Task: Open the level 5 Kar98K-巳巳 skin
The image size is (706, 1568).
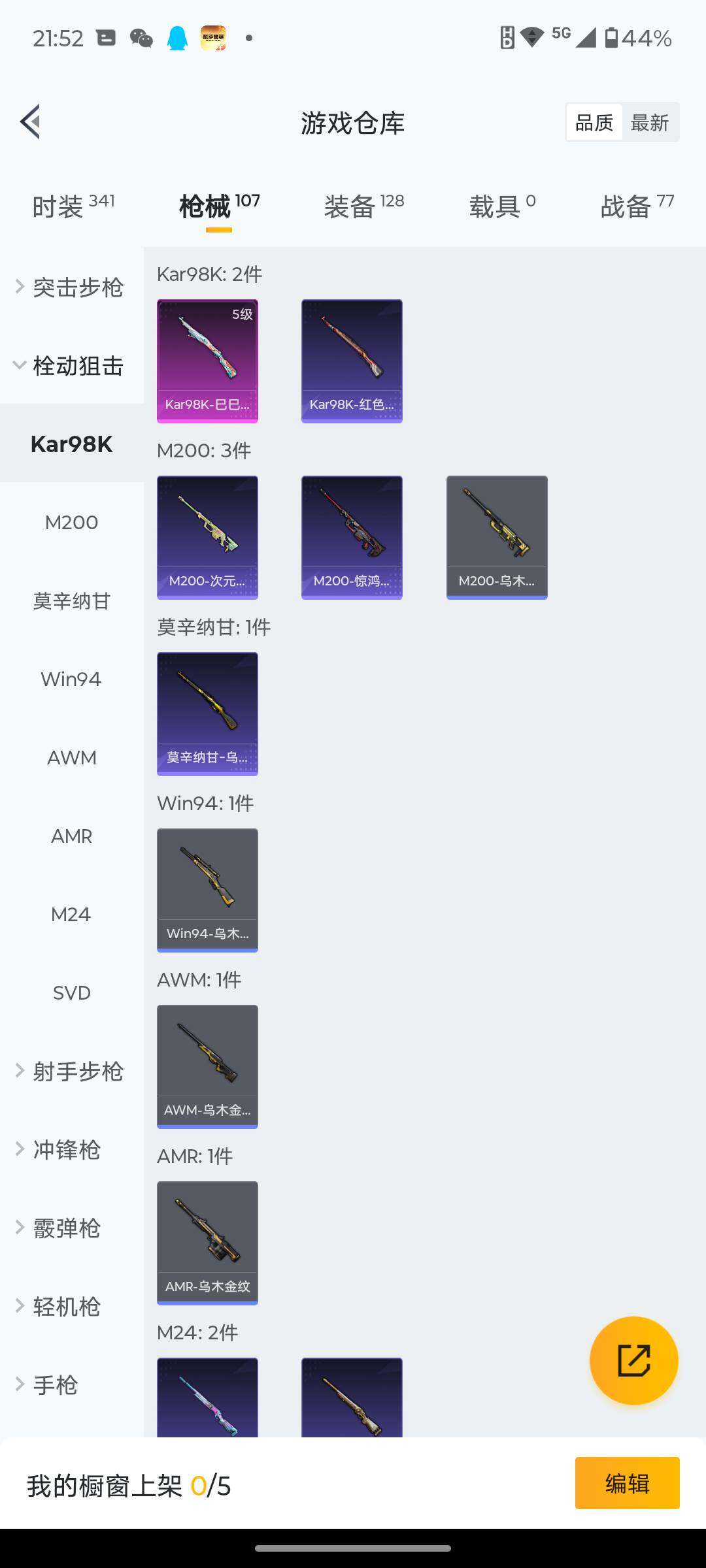Action: coord(207,361)
